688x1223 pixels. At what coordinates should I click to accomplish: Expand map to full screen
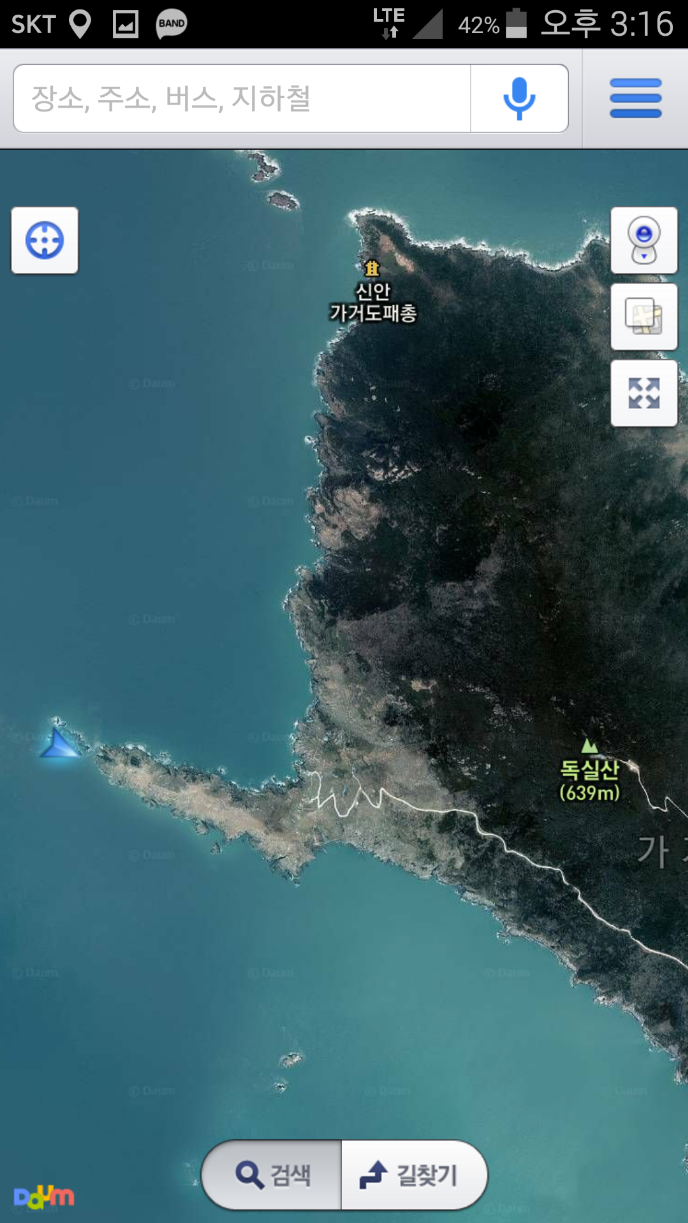point(644,393)
